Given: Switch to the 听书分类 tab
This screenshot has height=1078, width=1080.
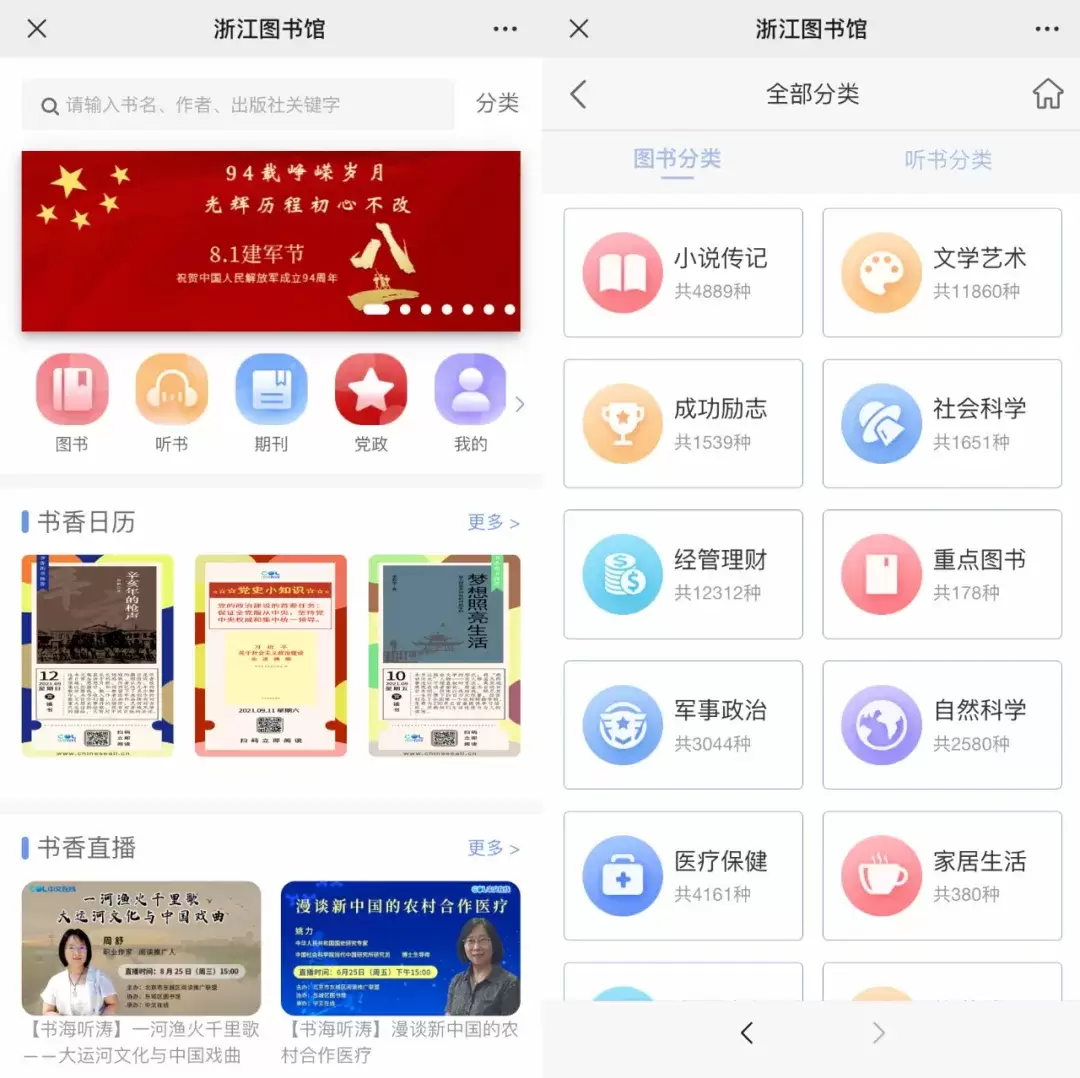Looking at the screenshot, I should [947, 160].
